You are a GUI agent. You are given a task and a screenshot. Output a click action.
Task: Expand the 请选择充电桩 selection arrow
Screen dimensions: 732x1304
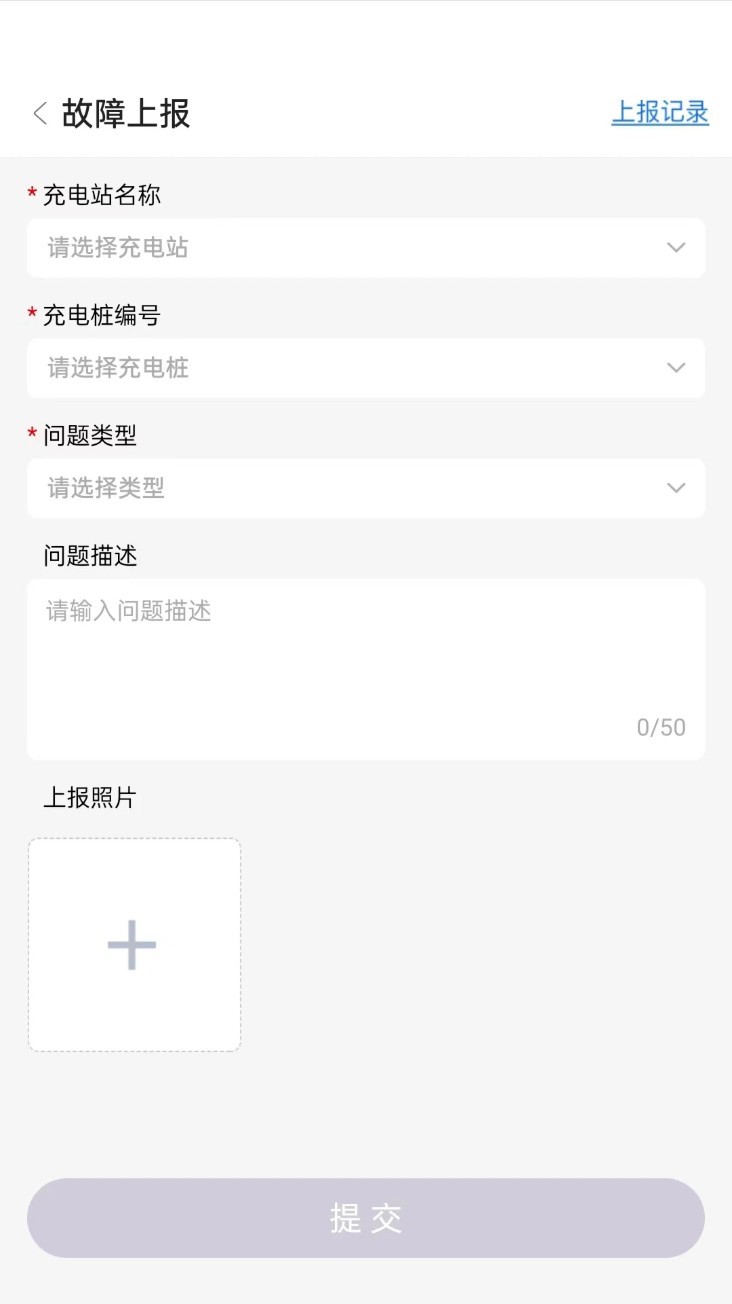tap(675, 368)
